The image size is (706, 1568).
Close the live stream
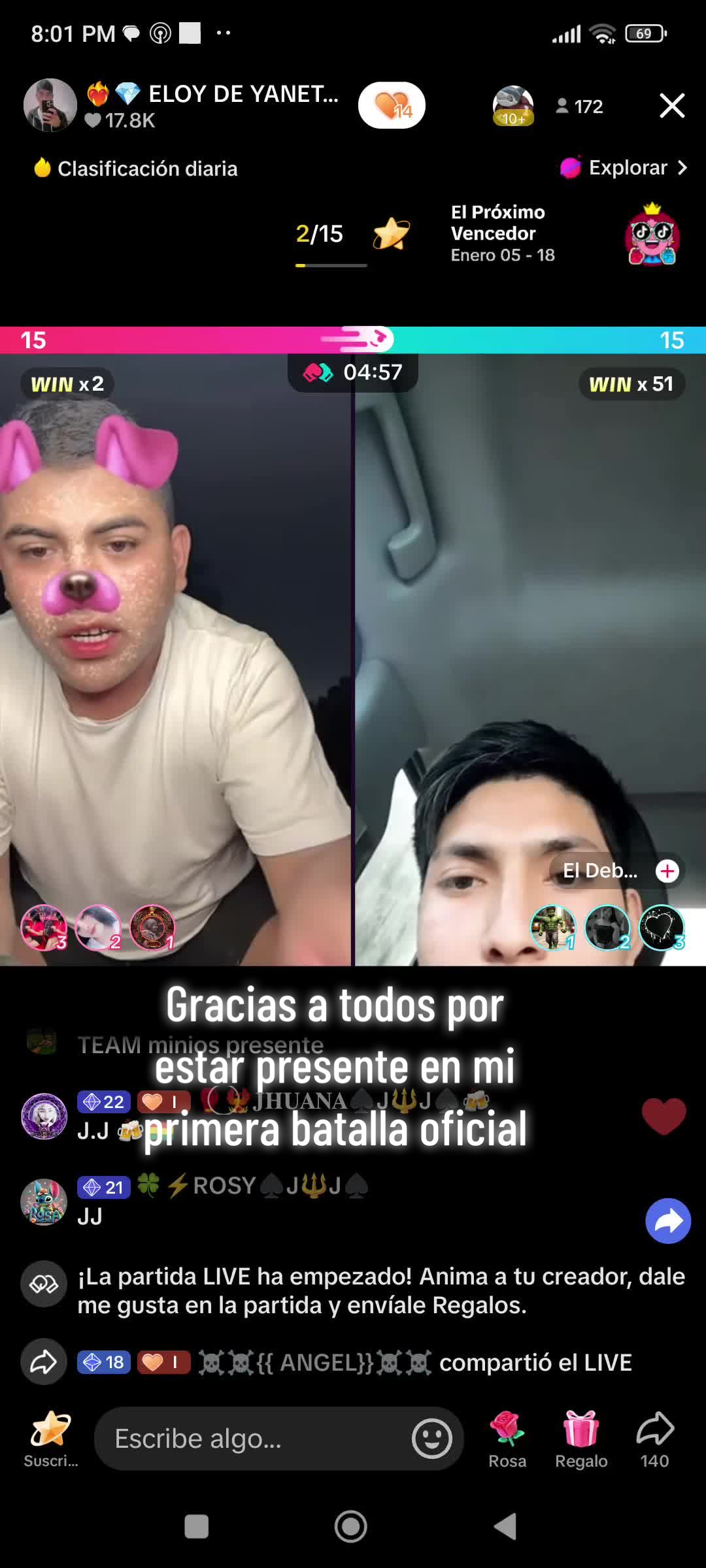[672, 105]
